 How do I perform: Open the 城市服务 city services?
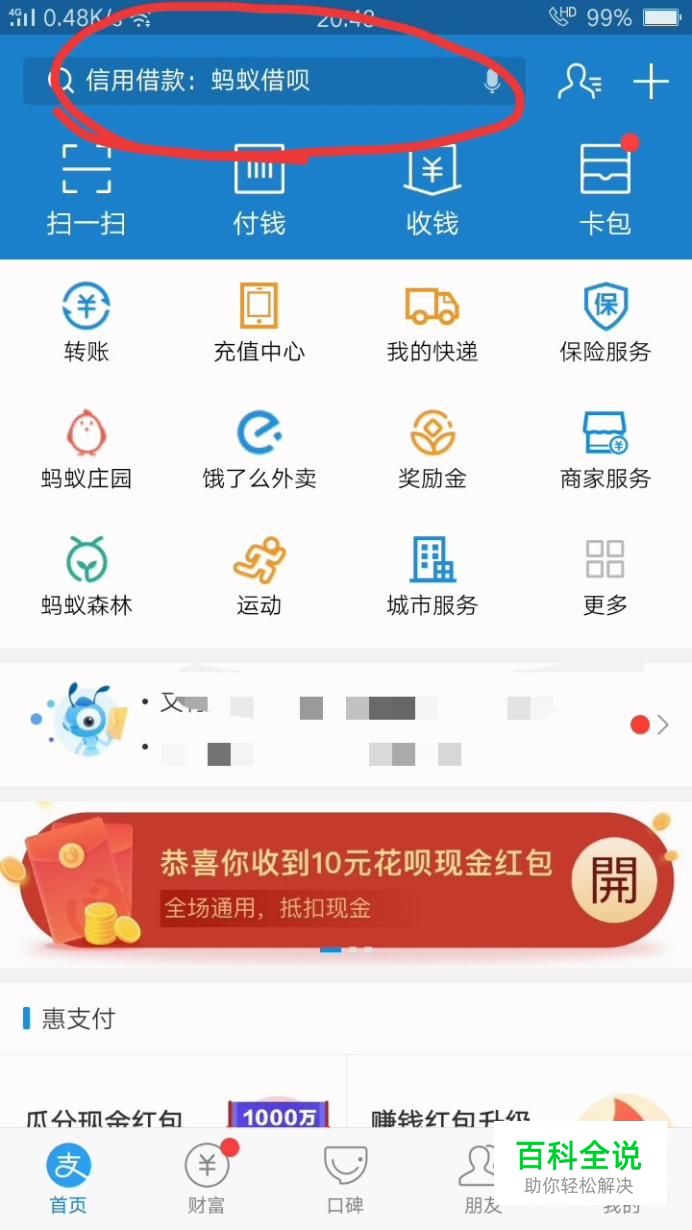click(x=432, y=575)
